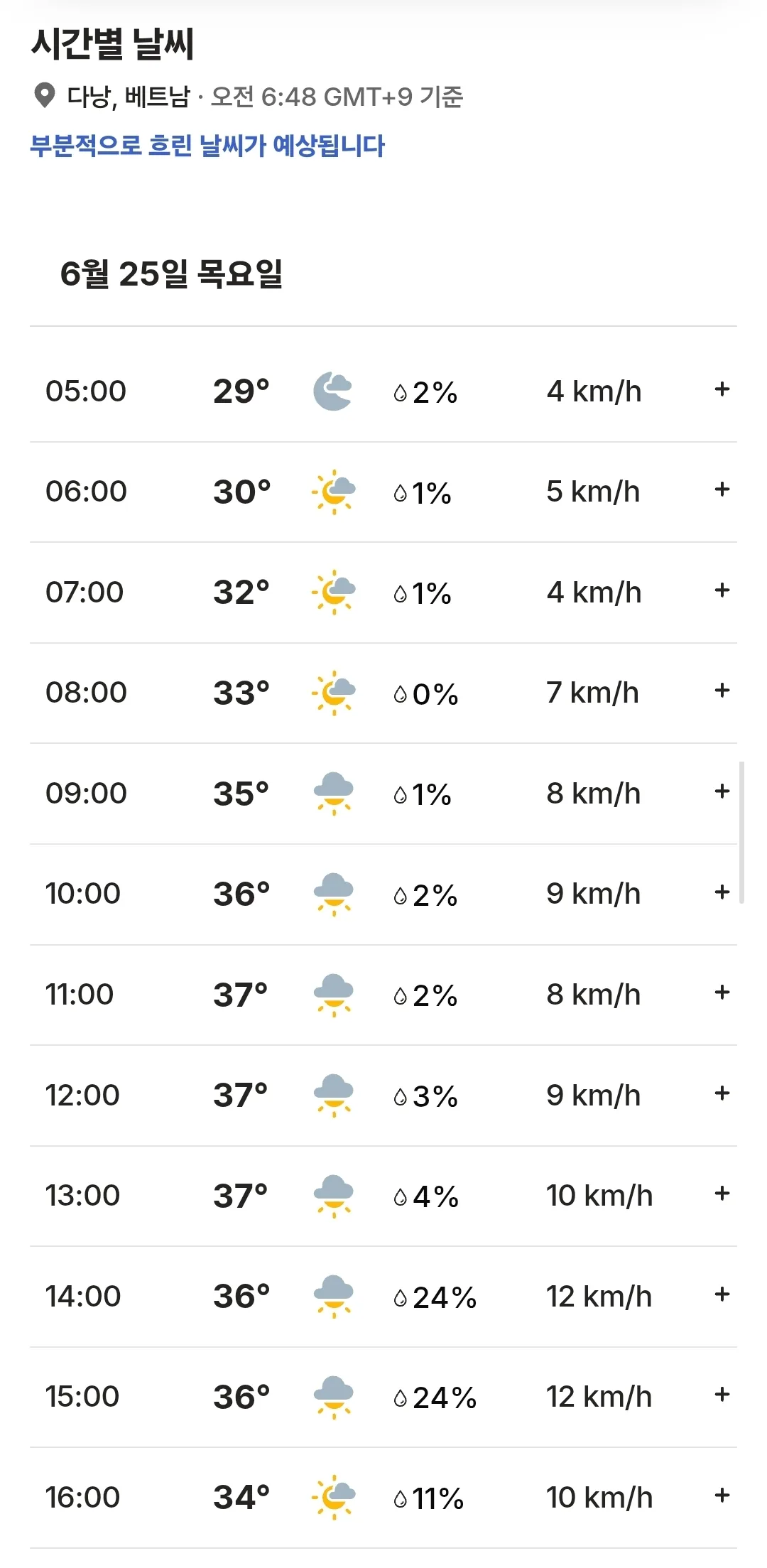
Task: Open the partly cloudy weather forecast link
Action: (207, 146)
